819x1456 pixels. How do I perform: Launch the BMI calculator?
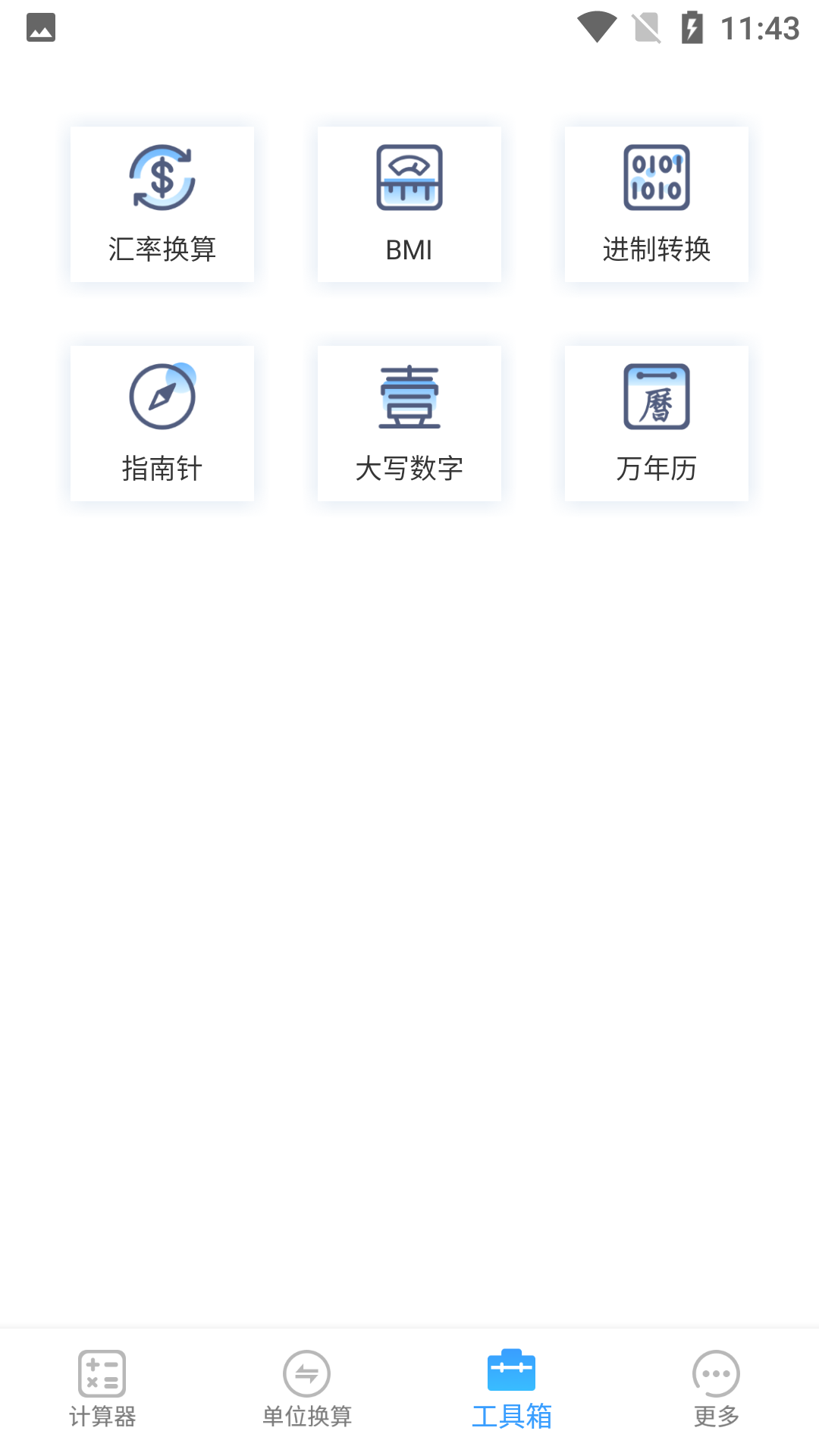pos(409,205)
